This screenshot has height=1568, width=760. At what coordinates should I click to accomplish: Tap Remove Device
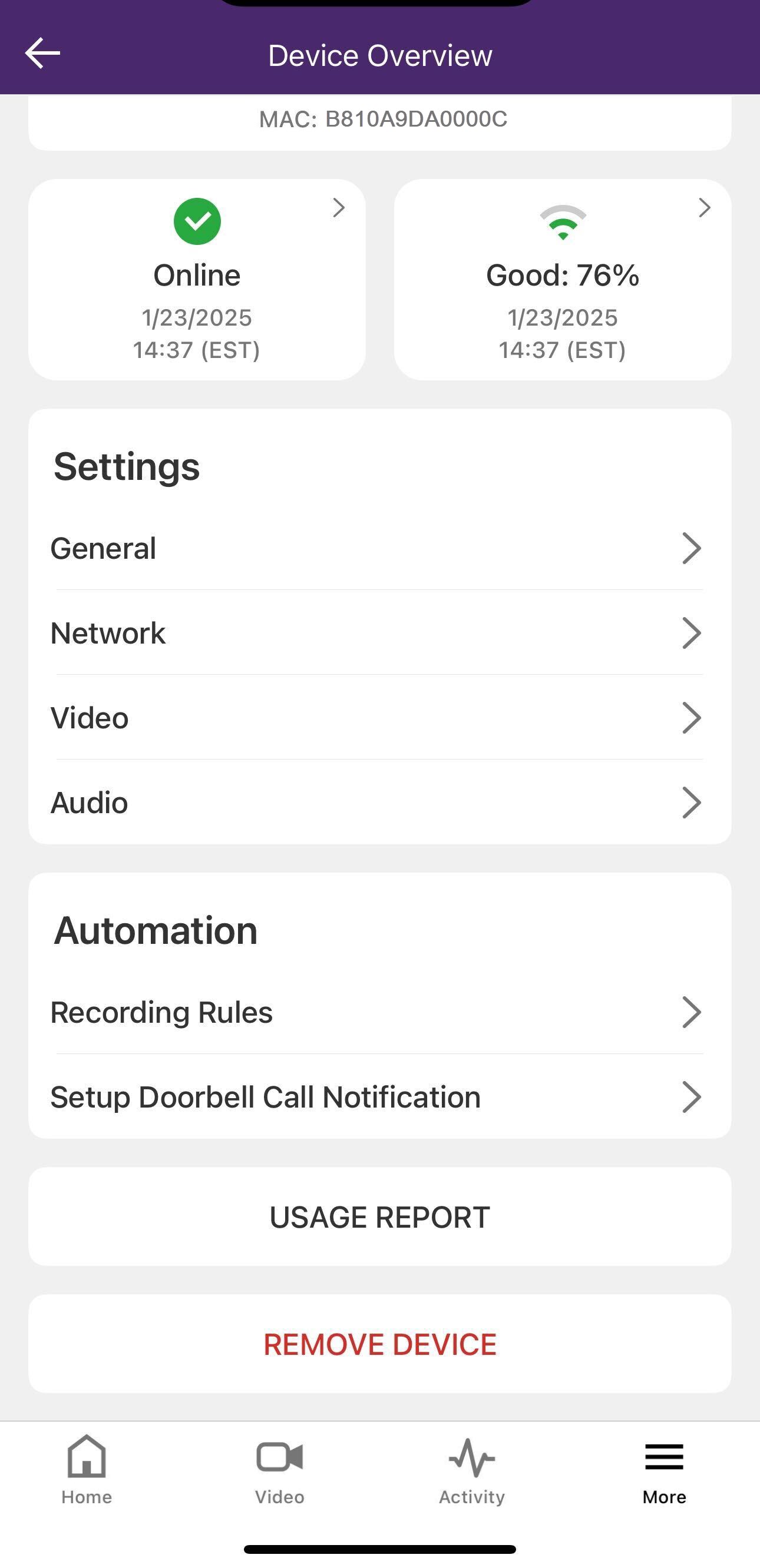379,1344
